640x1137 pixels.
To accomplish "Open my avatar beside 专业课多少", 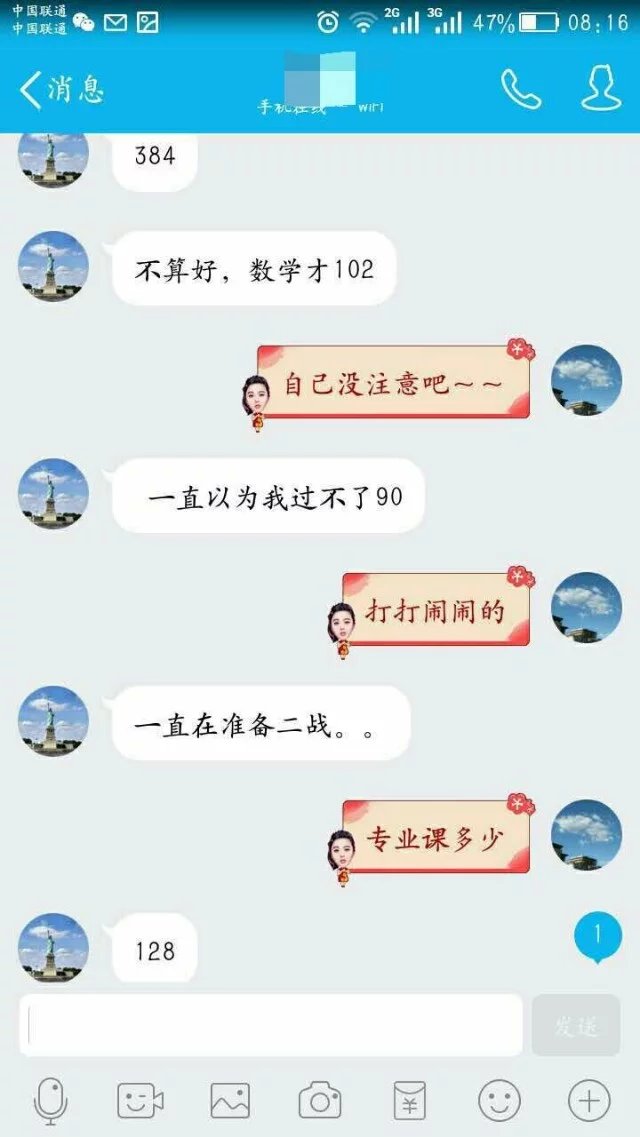I will tap(587, 835).
